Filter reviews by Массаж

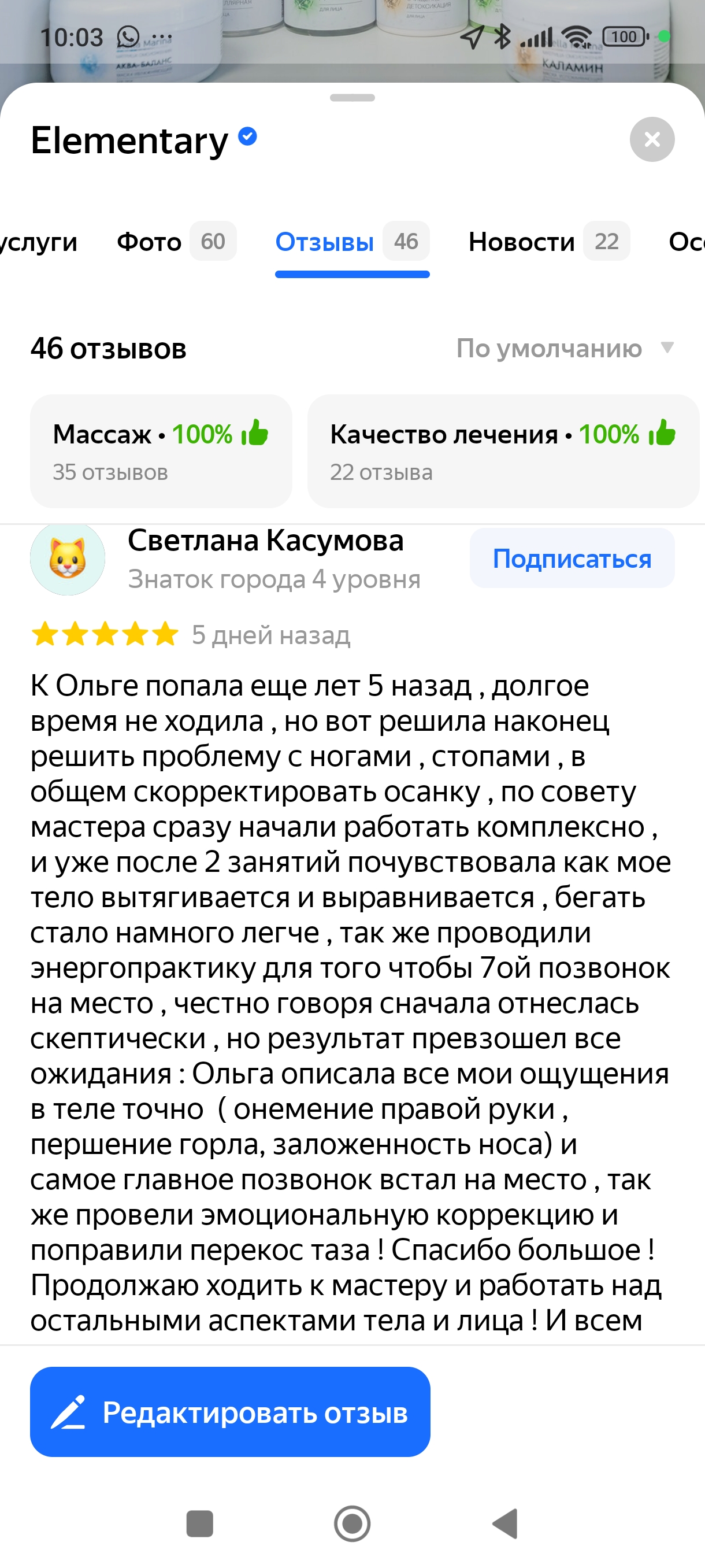coord(161,451)
